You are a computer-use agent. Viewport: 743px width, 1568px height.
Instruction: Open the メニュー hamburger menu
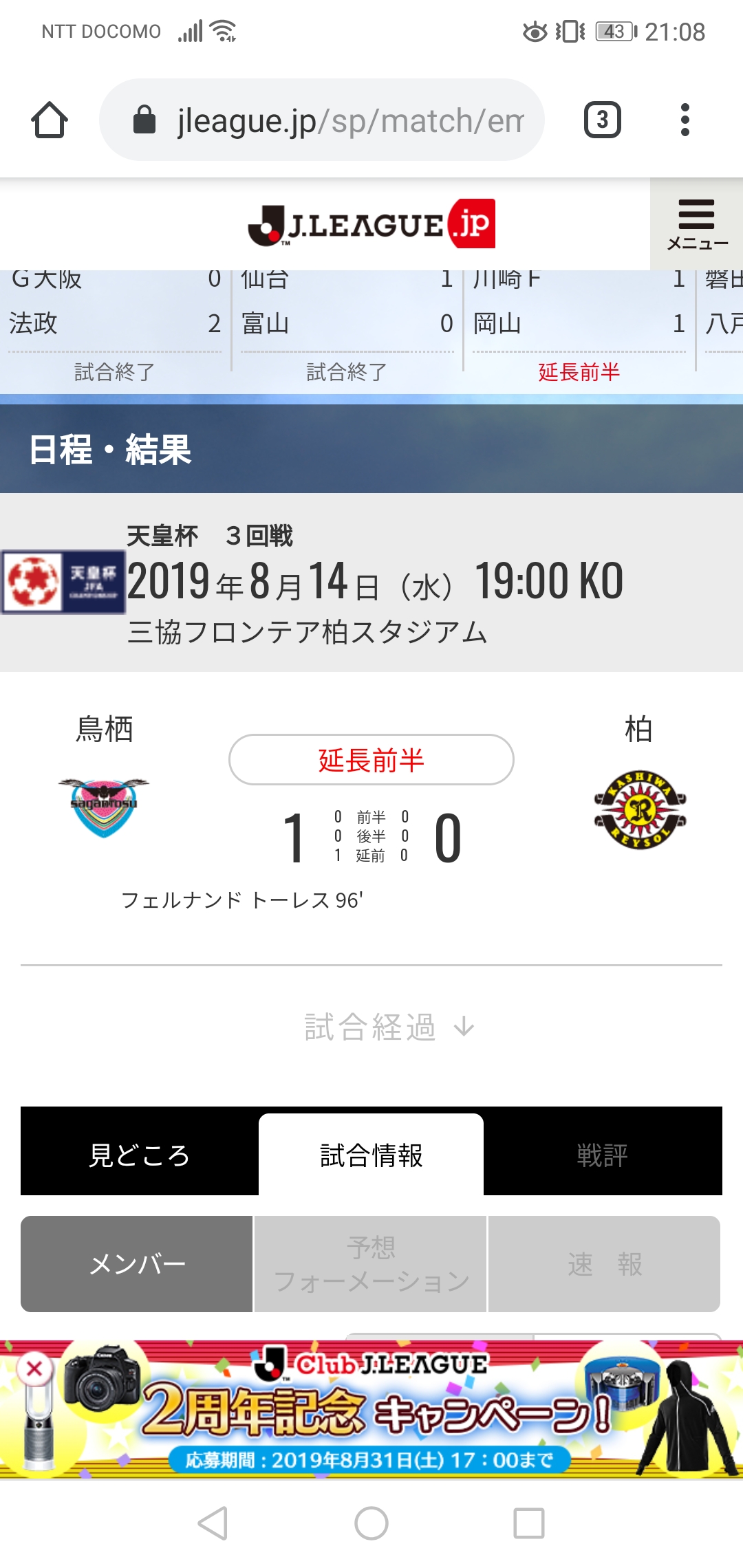click(x=696, y=224)
